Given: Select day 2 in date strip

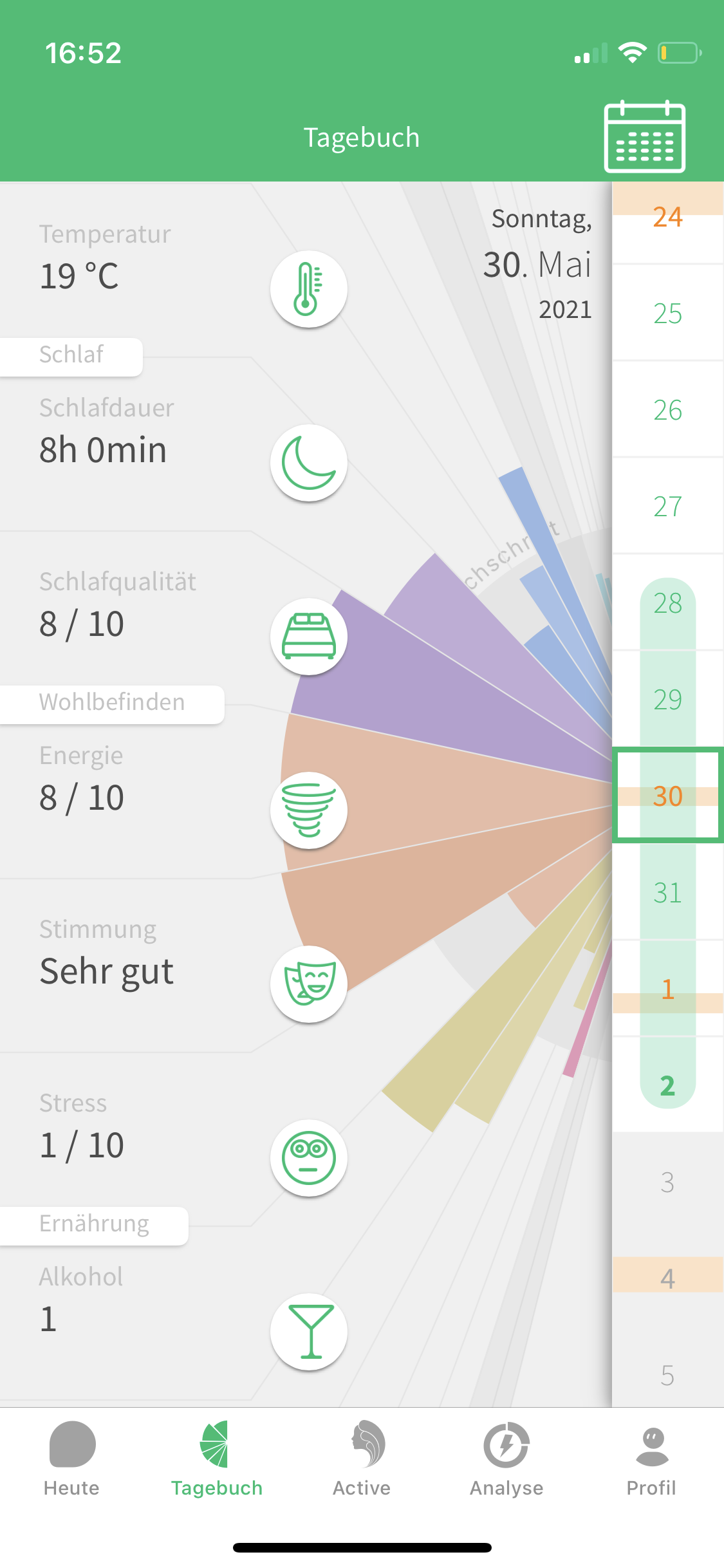Looking at the screenshot, I should point(667,1086).
